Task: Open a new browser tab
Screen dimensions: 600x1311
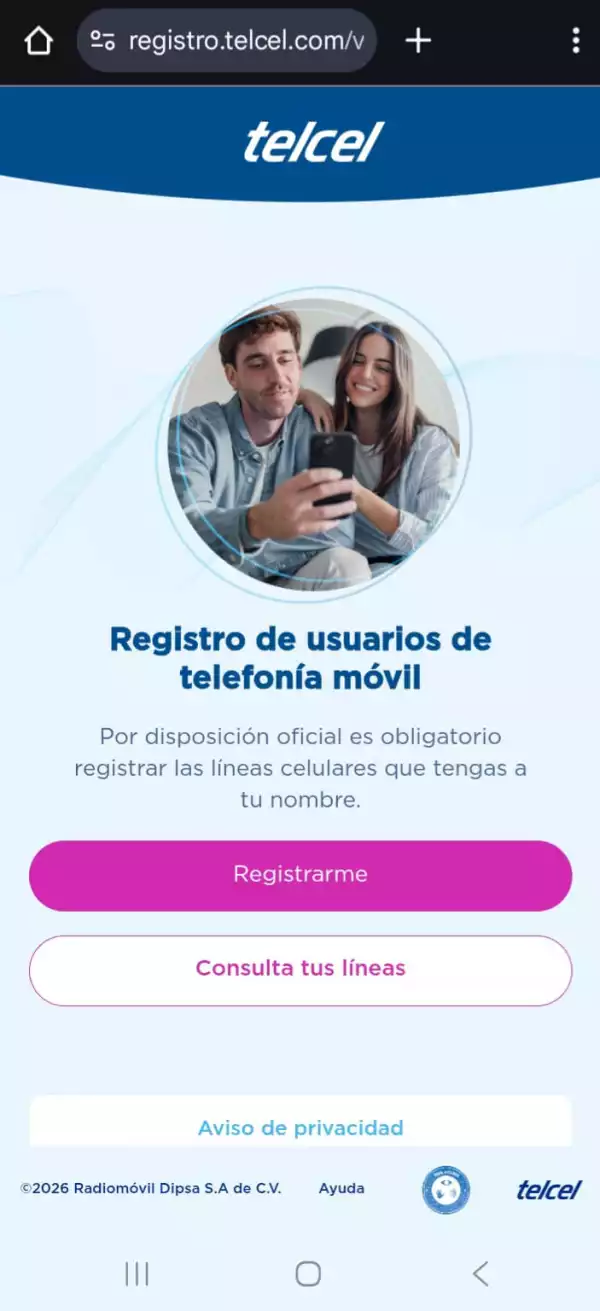Action: [x=418, y=41]
